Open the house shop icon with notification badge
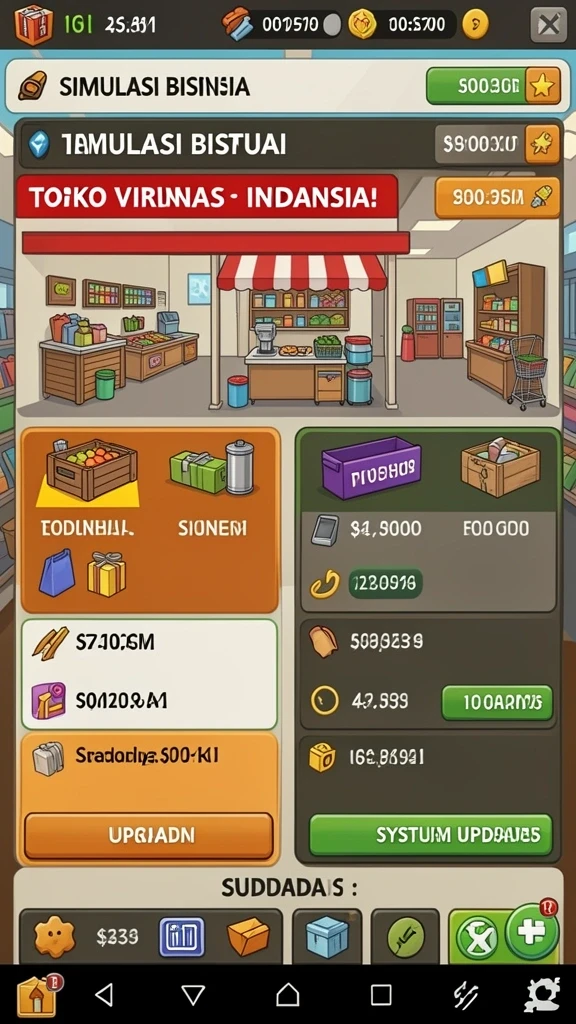 click(37, 995)
